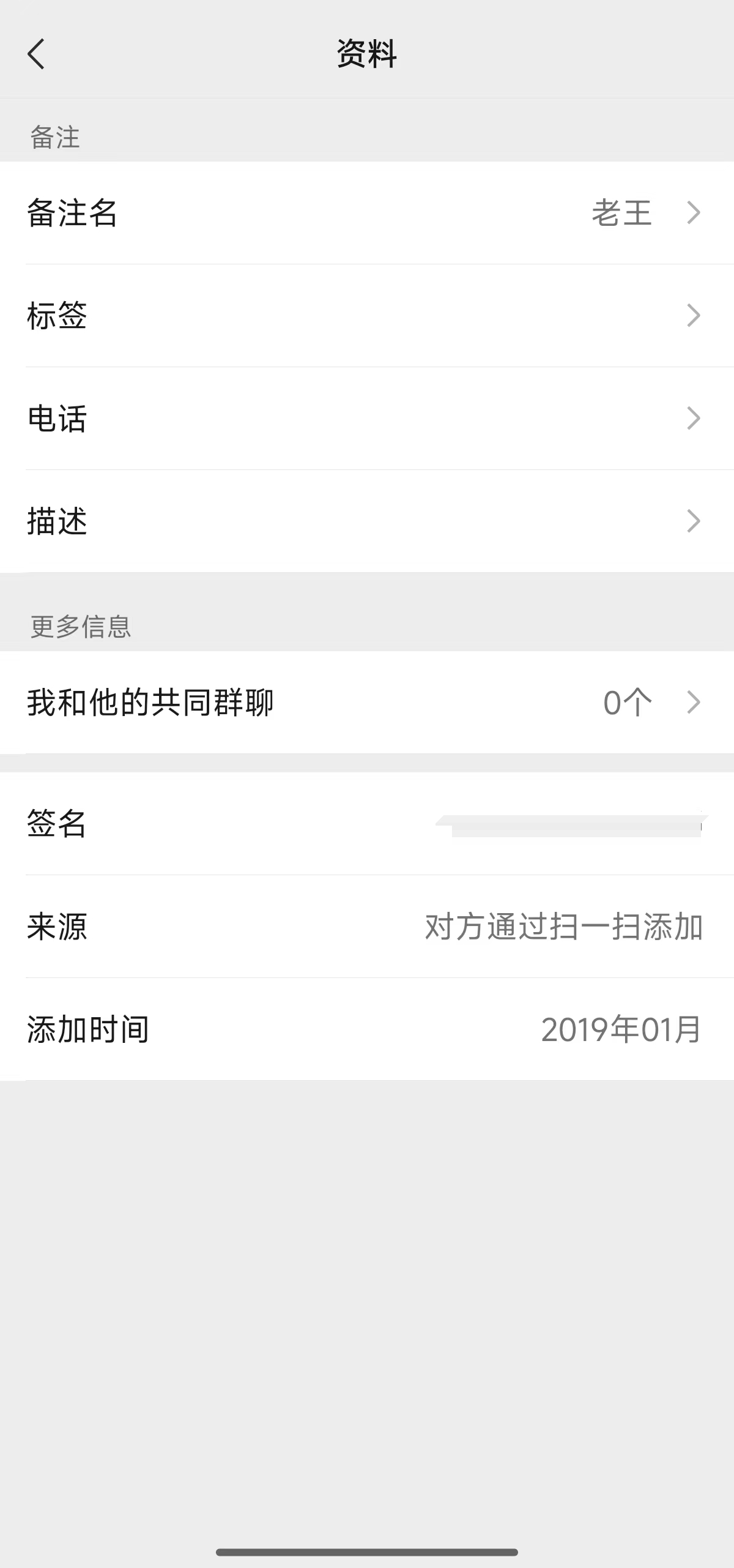
Task: Edit the 备注名 row showing 老王
Action: pyautogui.click(x=367, y=213)
